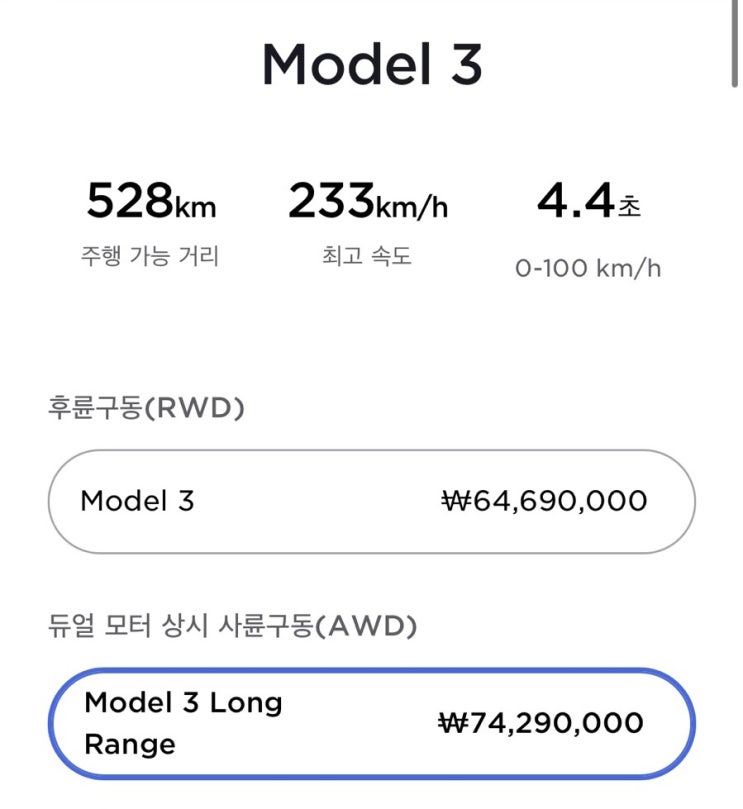Choose the Model 3 Long Range option

point(372,723)
